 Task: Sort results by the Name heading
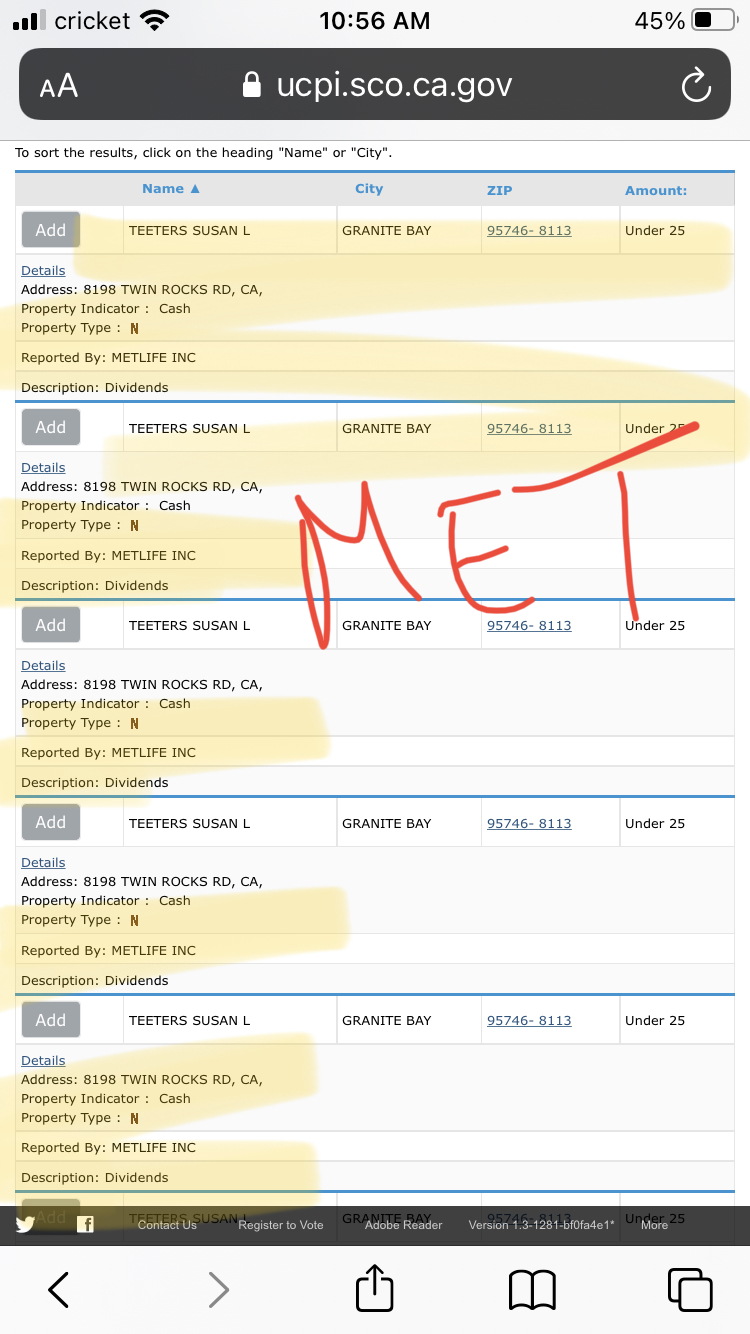click(x=170, y=189)
